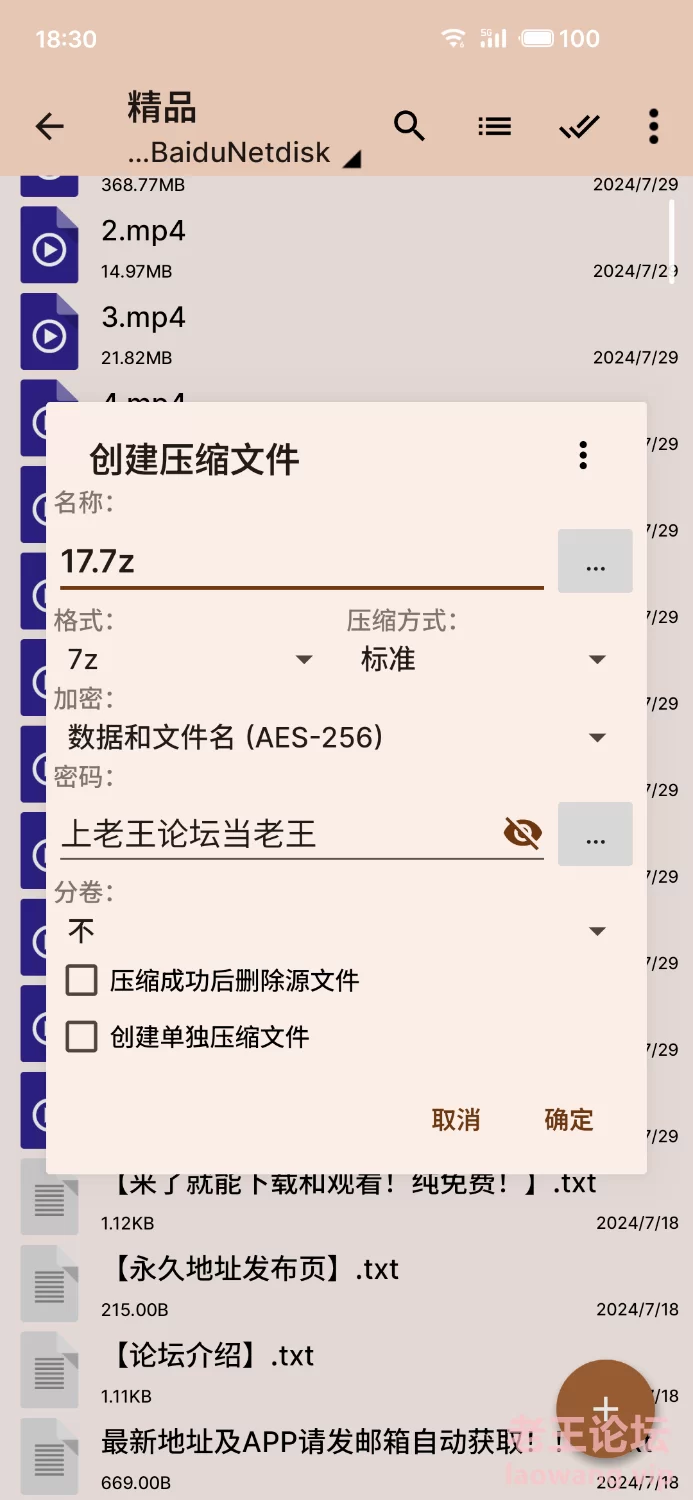This screenshot has height=1500, width=693.
Task: Select all with the double-check icon
Action: (579, 127)
